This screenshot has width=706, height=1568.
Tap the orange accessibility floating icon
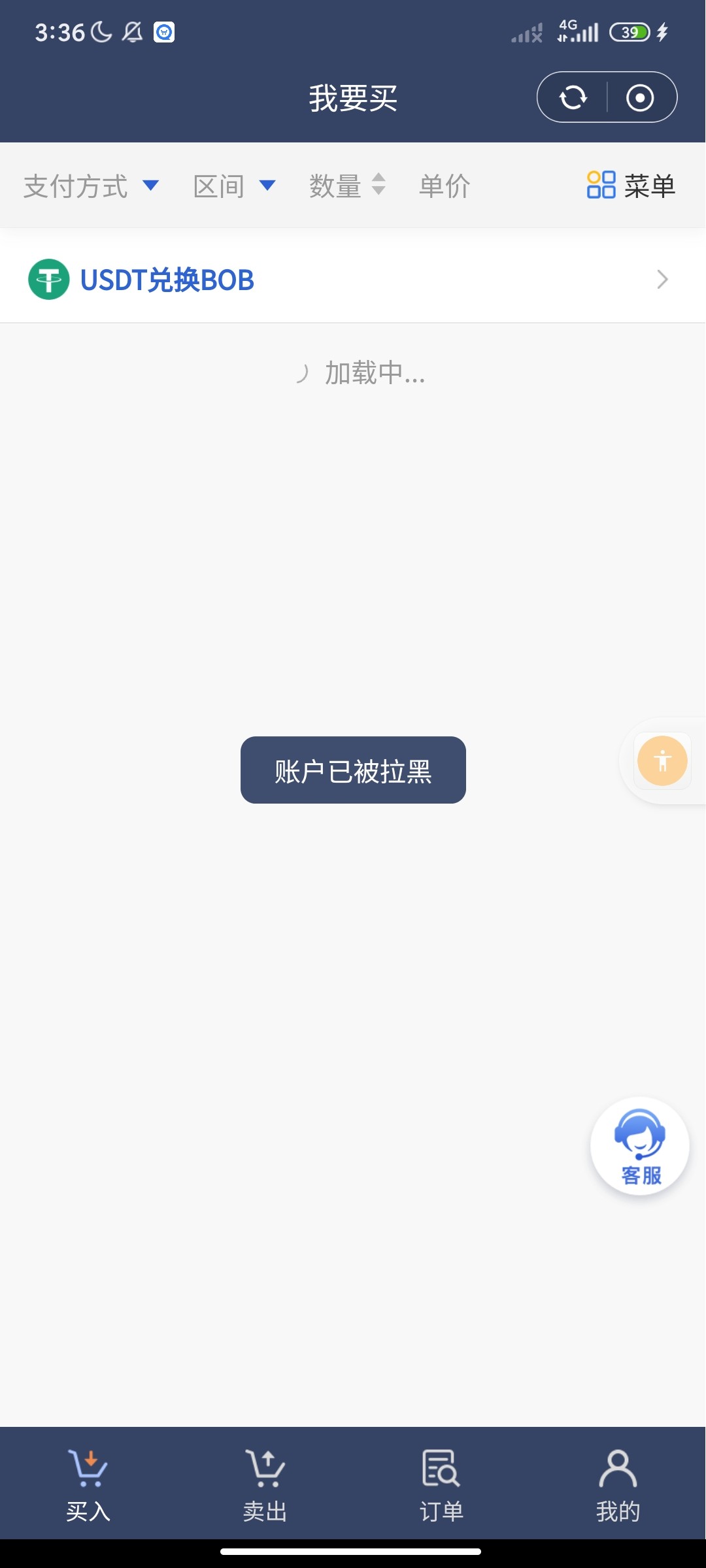point(662,760)
